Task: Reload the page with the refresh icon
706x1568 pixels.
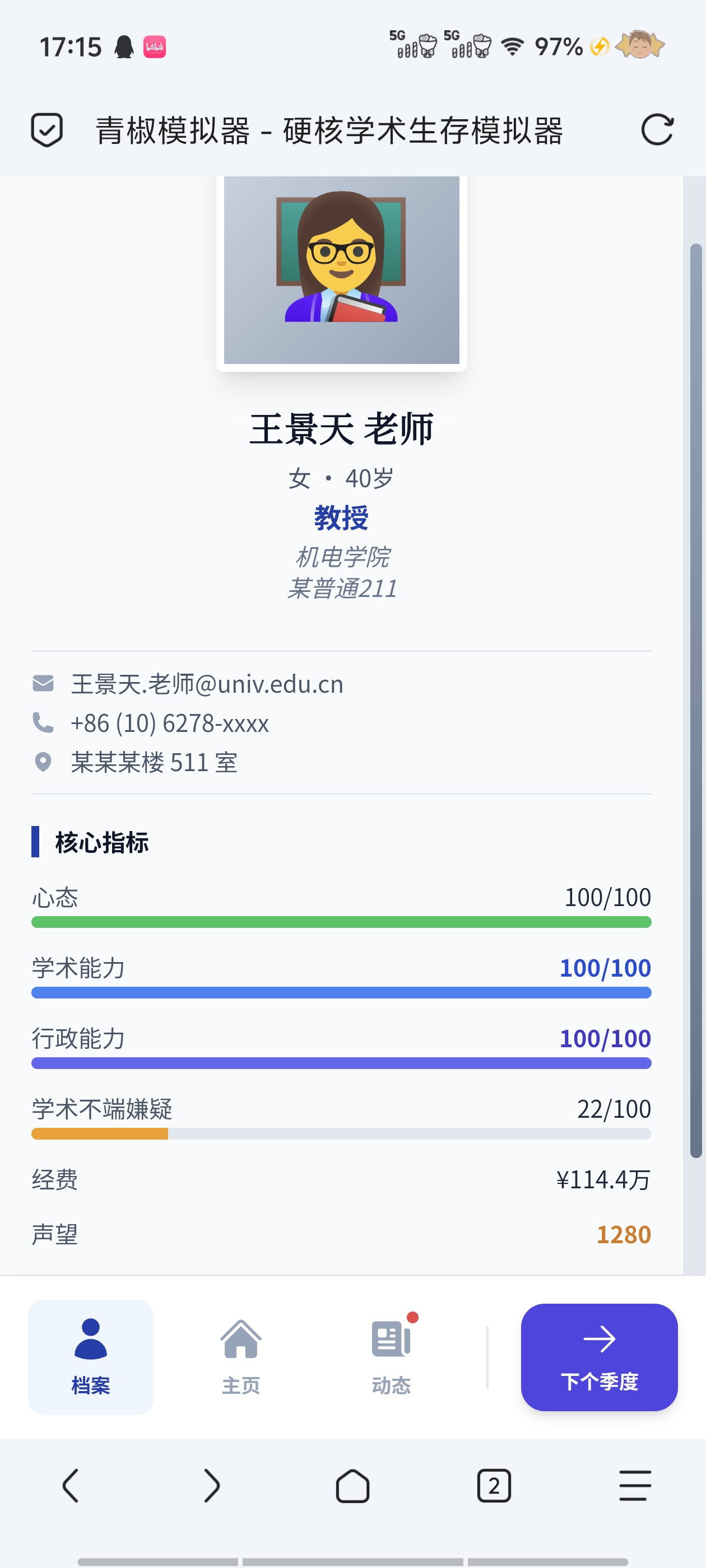Action: pyautogui.click(x=657, y=130)
